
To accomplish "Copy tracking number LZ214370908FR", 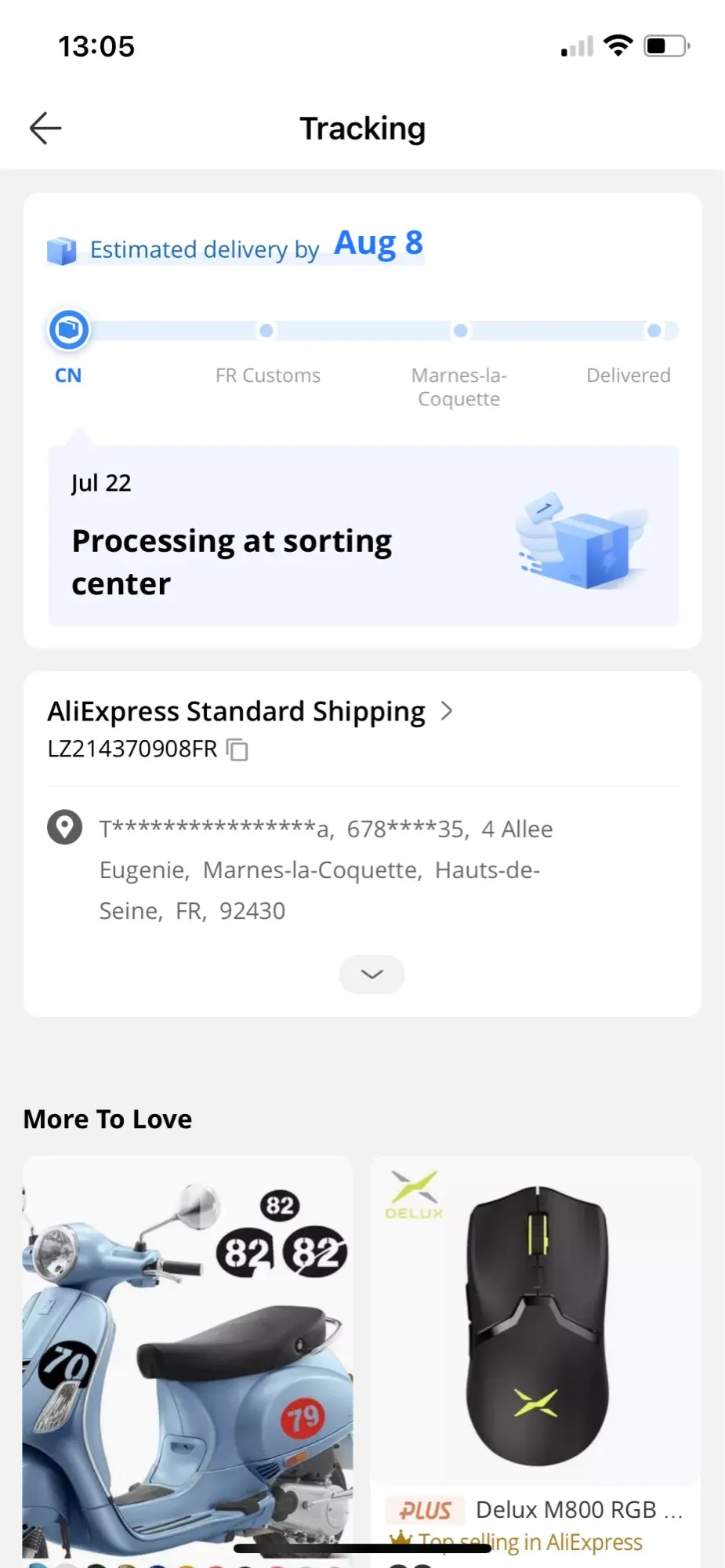I will 237,750.
